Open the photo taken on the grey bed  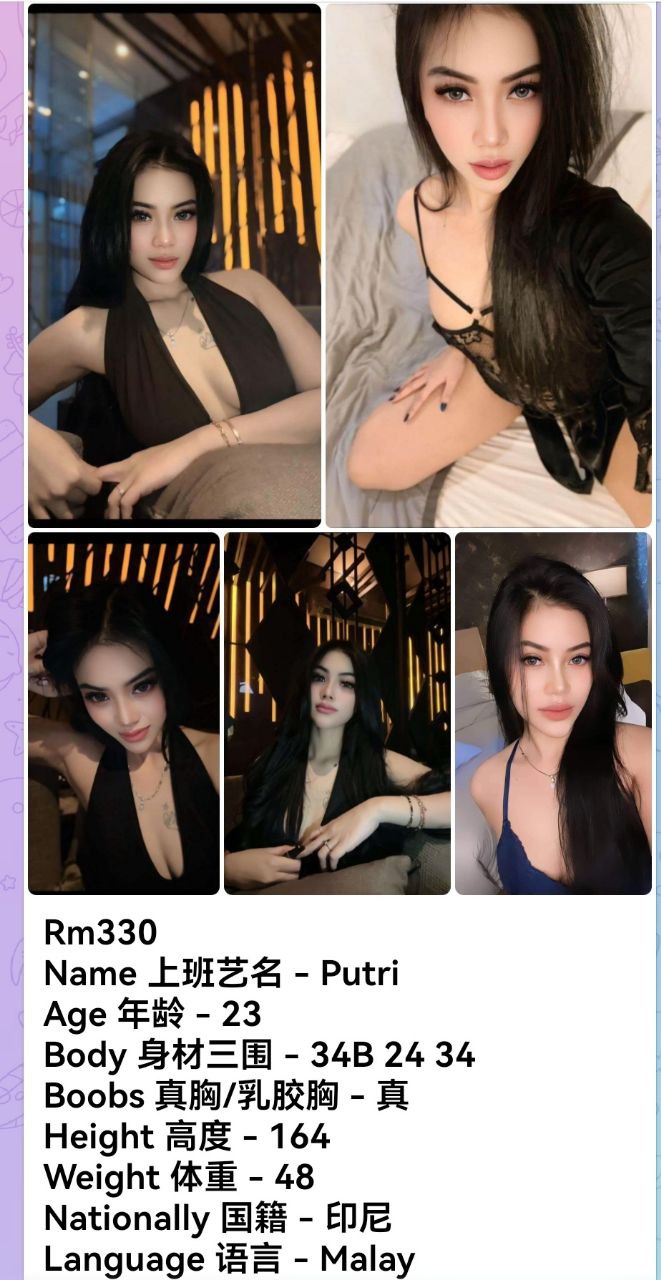pyautogui.click(x=489, y=265)
